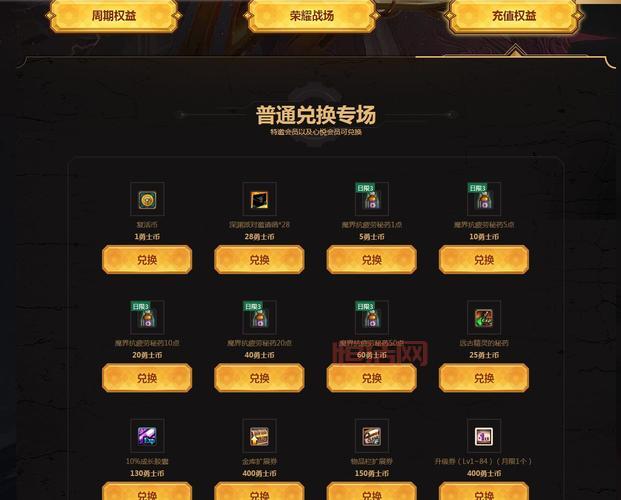Tap 兑换 under 魔界抗疲劳秘药1点
Screen dimensions: 621x500
click(371, 260)
